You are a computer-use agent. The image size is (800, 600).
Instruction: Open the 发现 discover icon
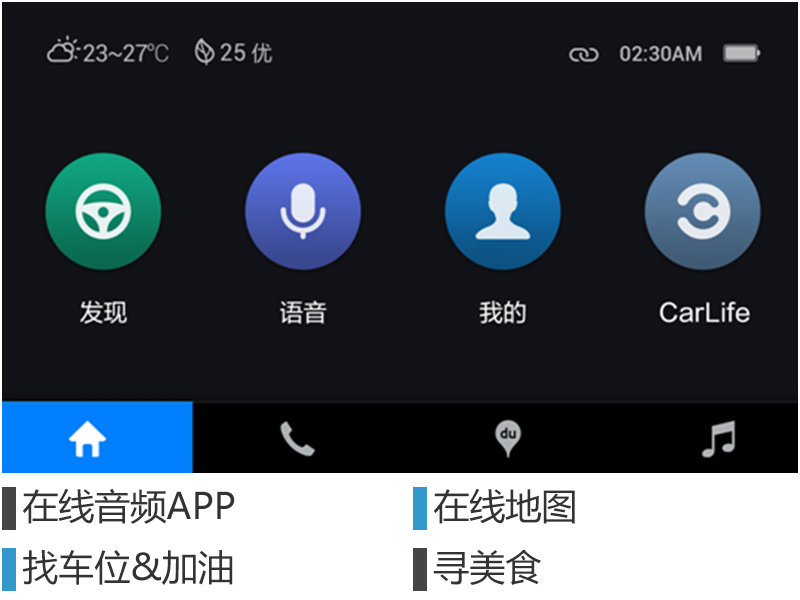coord(103,211)
